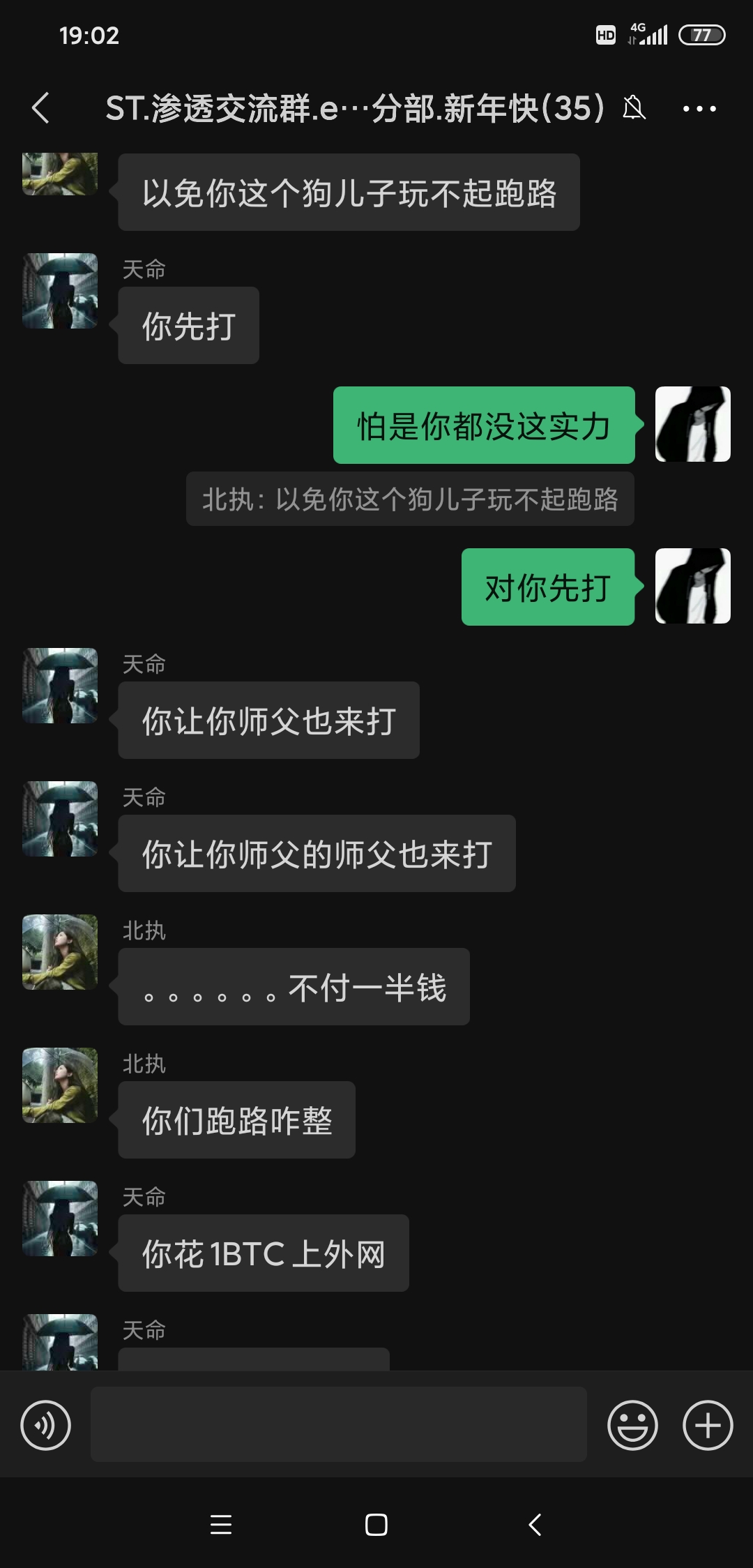This screenshot has height=1568, width=753.
Task: Open the group chat overflow menu
Action: (x=699, y=108)
